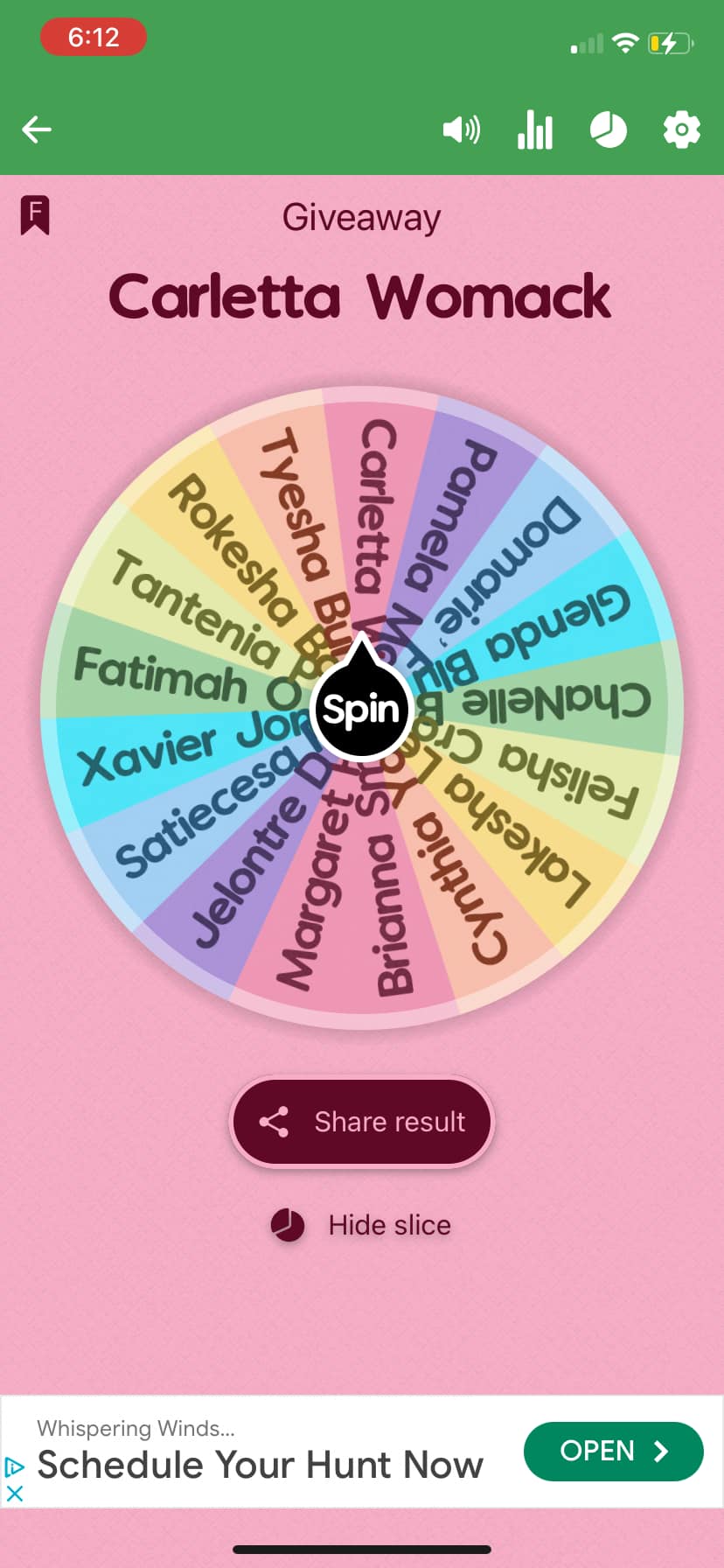Tap the bookmark icon with letter F
Viewport: 724px width, 1568px height.
click(x=35, y=214)
